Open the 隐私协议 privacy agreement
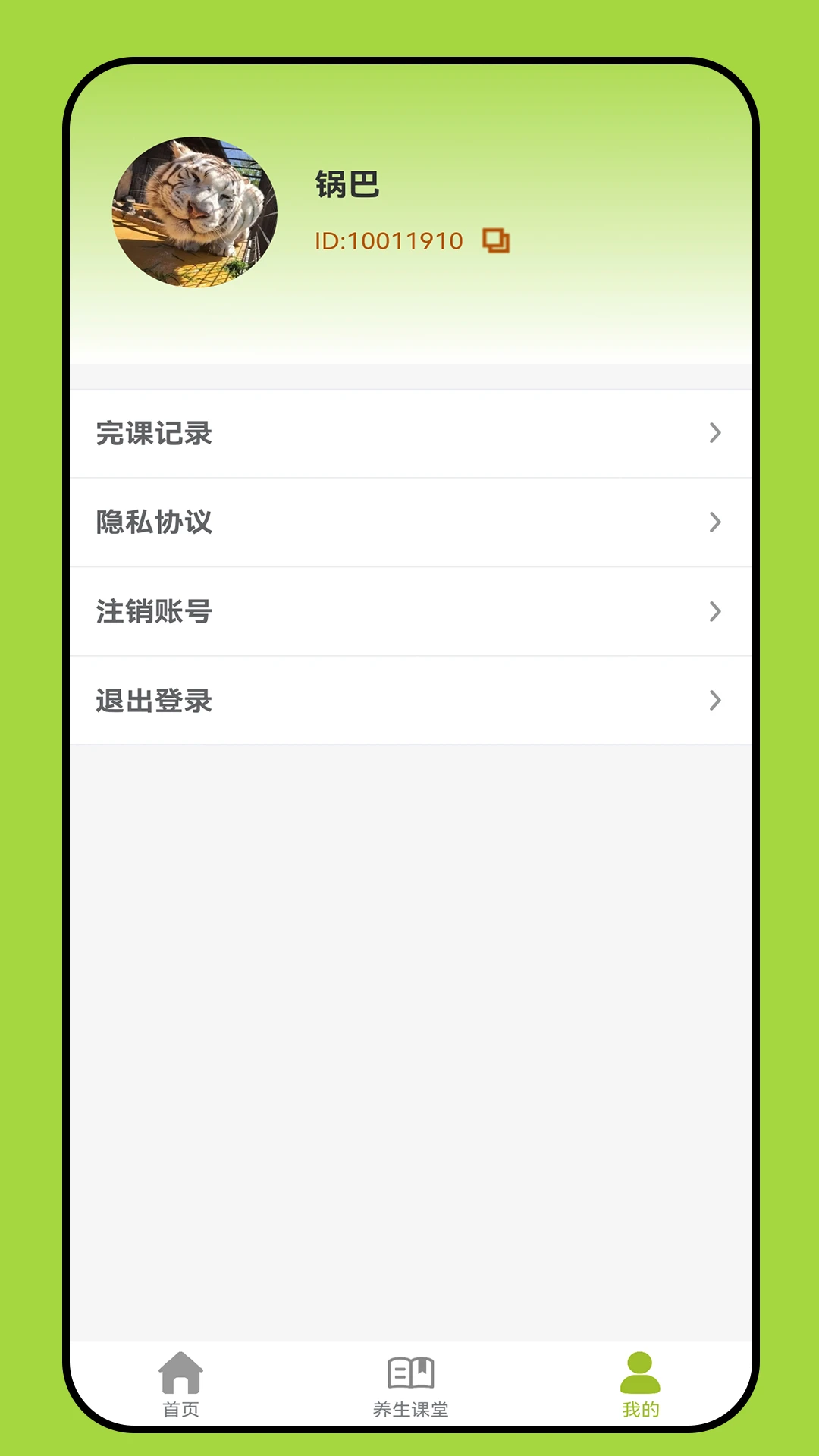Viewport: 819px width, 1456px height. (x=409, y=522)
